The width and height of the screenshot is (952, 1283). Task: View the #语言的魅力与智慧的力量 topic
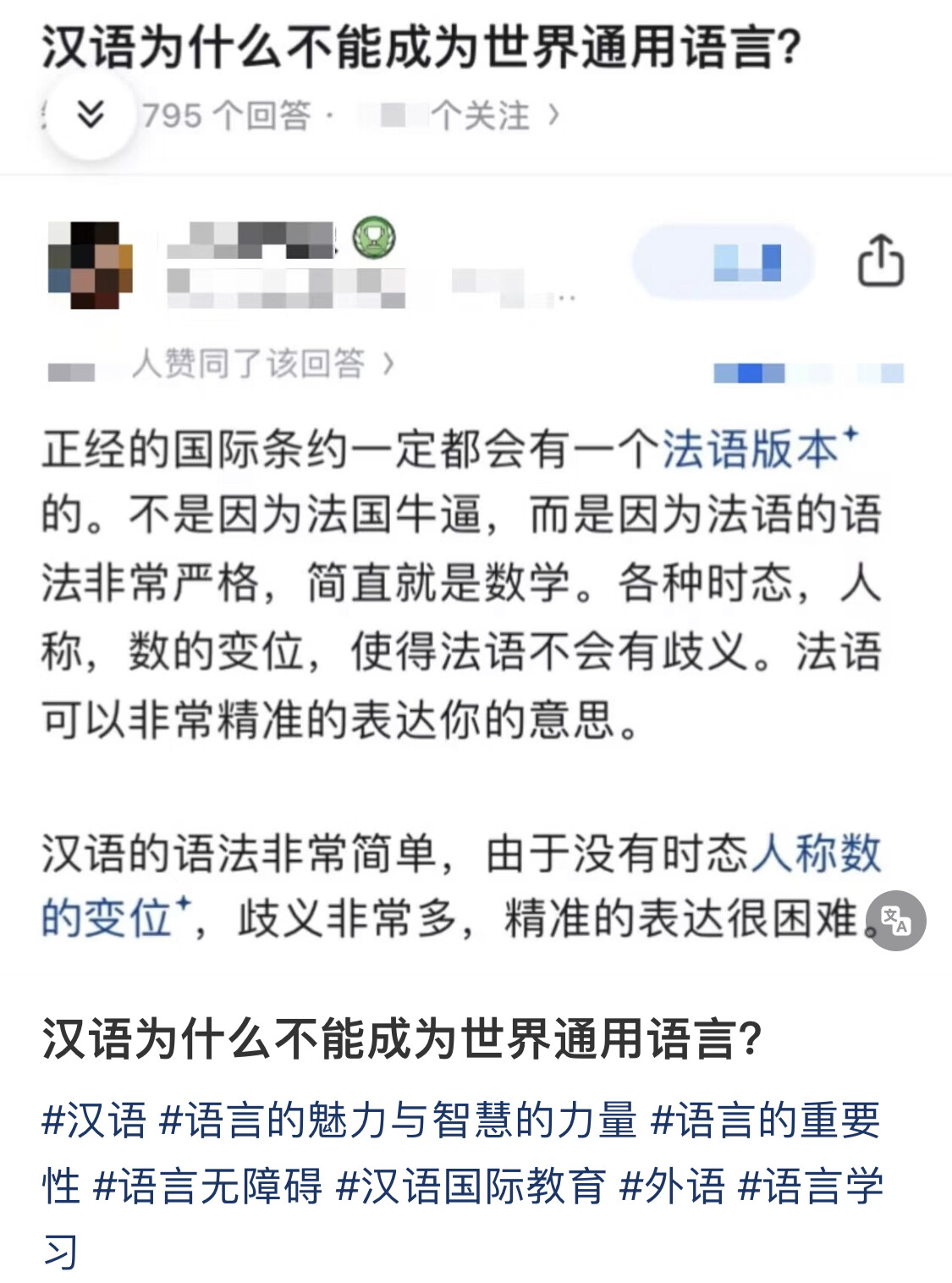[x=398, y=1121]
